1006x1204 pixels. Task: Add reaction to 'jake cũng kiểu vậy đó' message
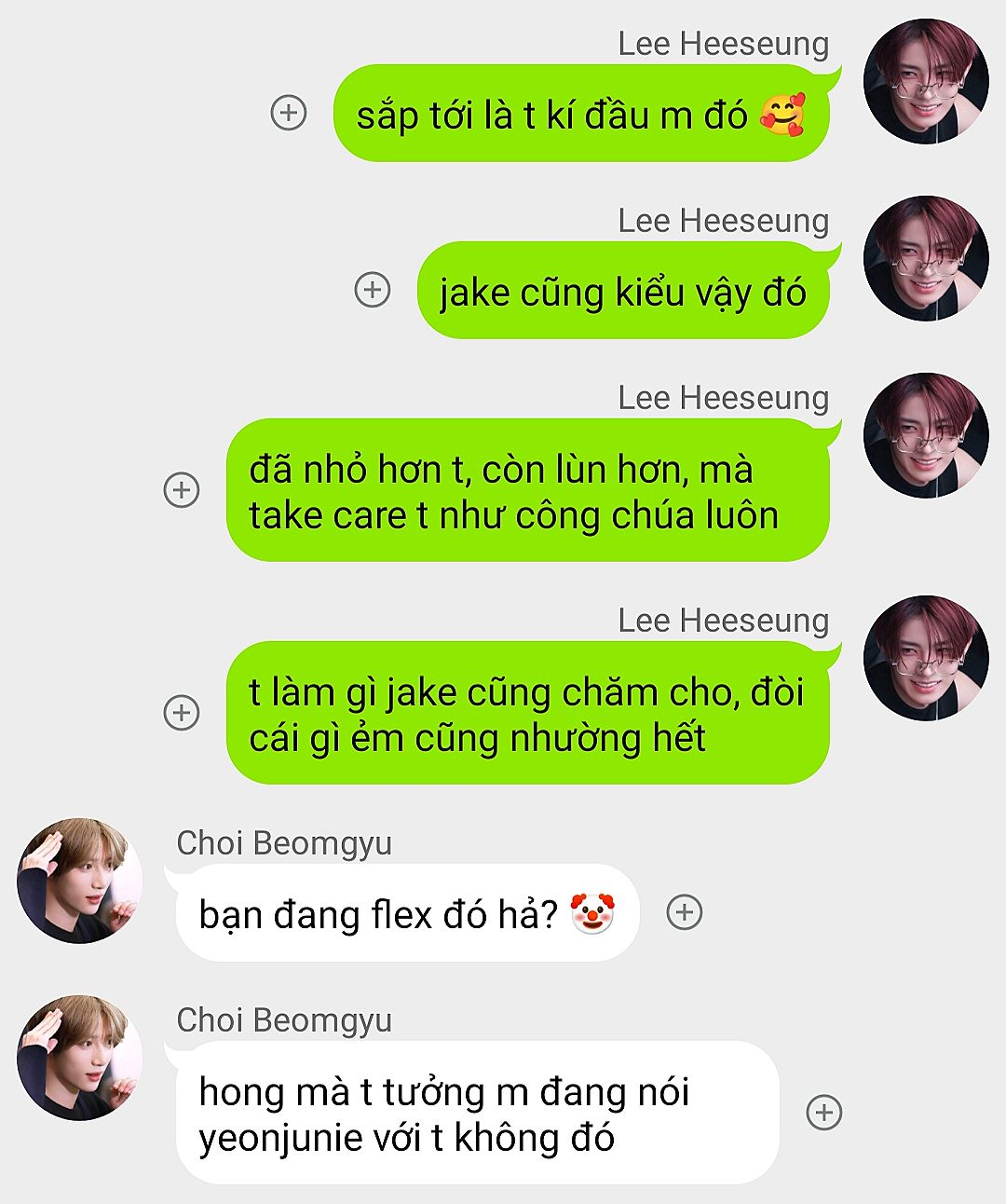pos(373,290)
